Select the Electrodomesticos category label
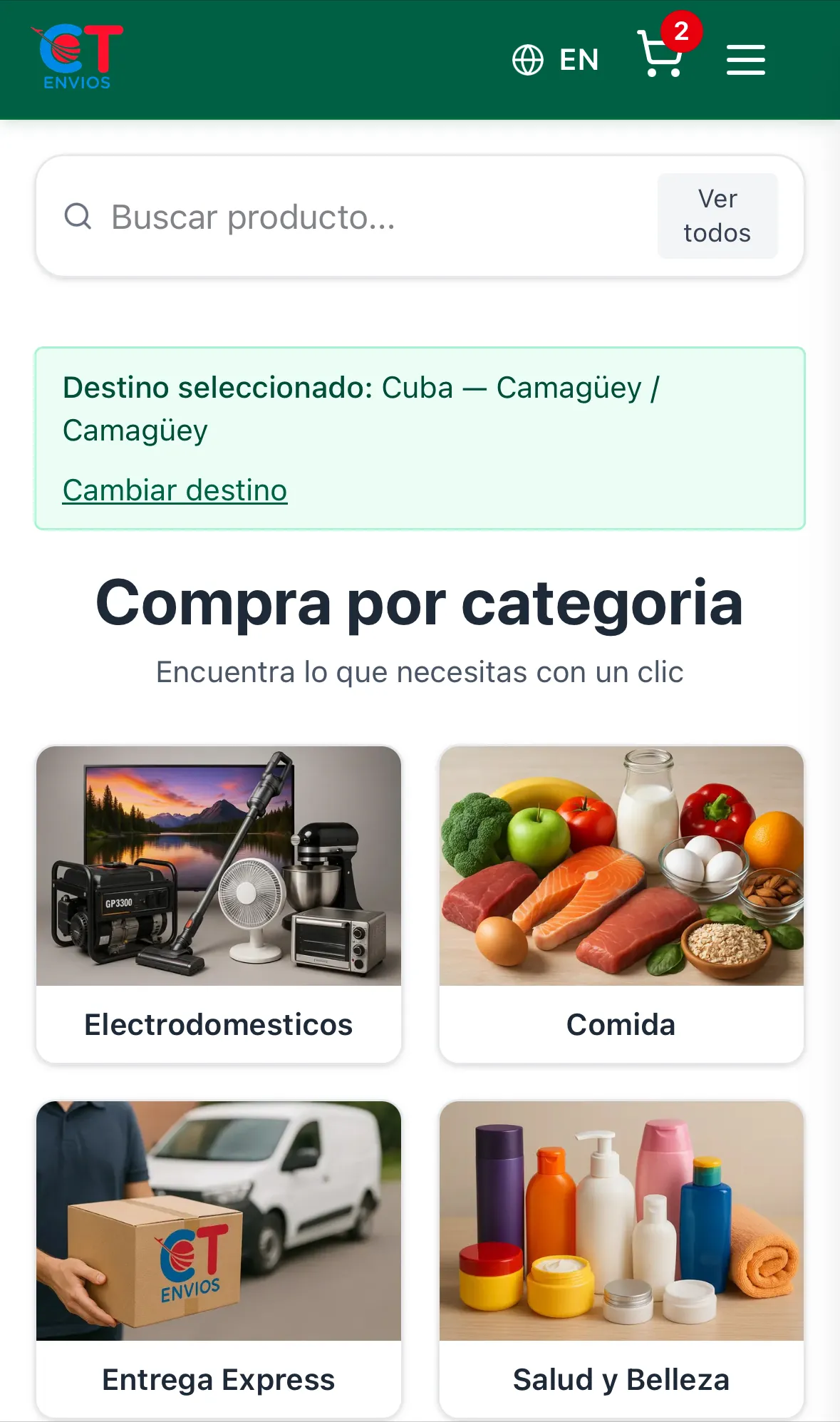The image size is (840, 1422). pos(218,1024)
